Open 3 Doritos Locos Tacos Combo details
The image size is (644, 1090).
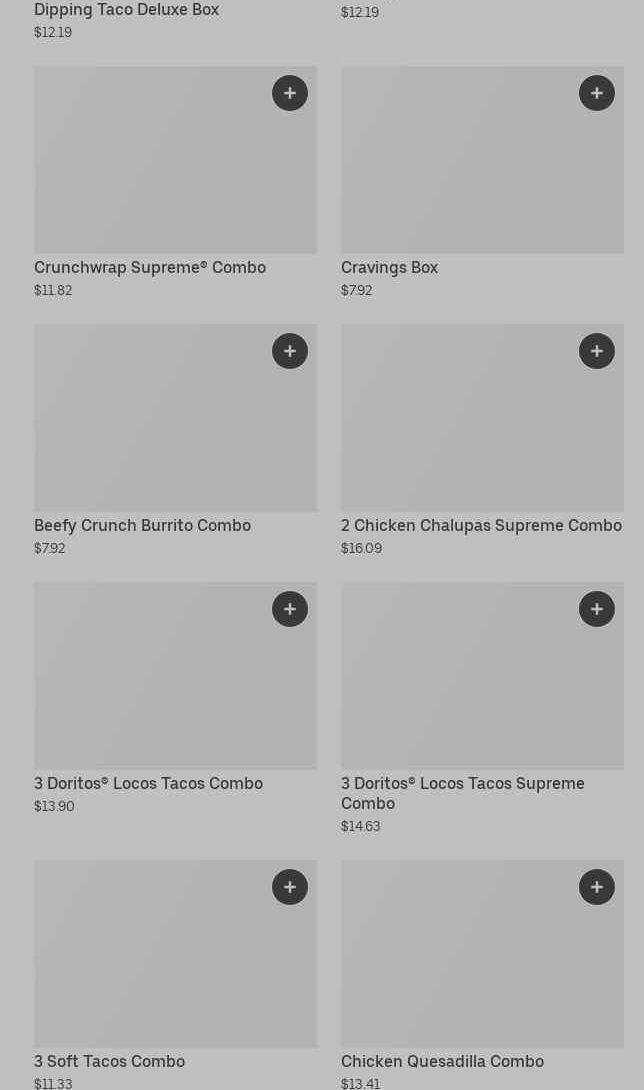click(x=175, y=699)
